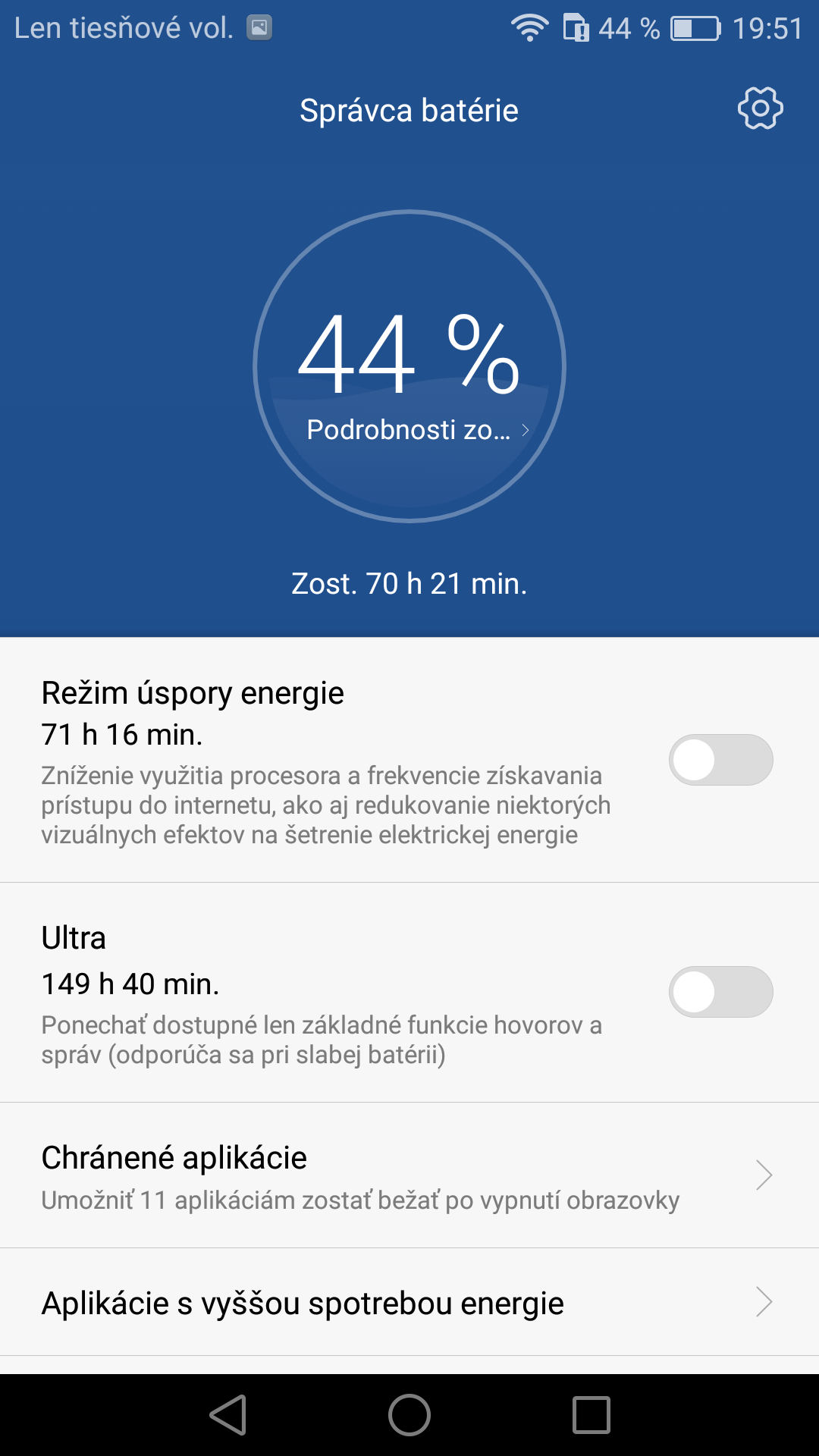Viewport: 819px width, 1456px height.
Task: Turn on Ultra power saving mode
Action: 720,992
